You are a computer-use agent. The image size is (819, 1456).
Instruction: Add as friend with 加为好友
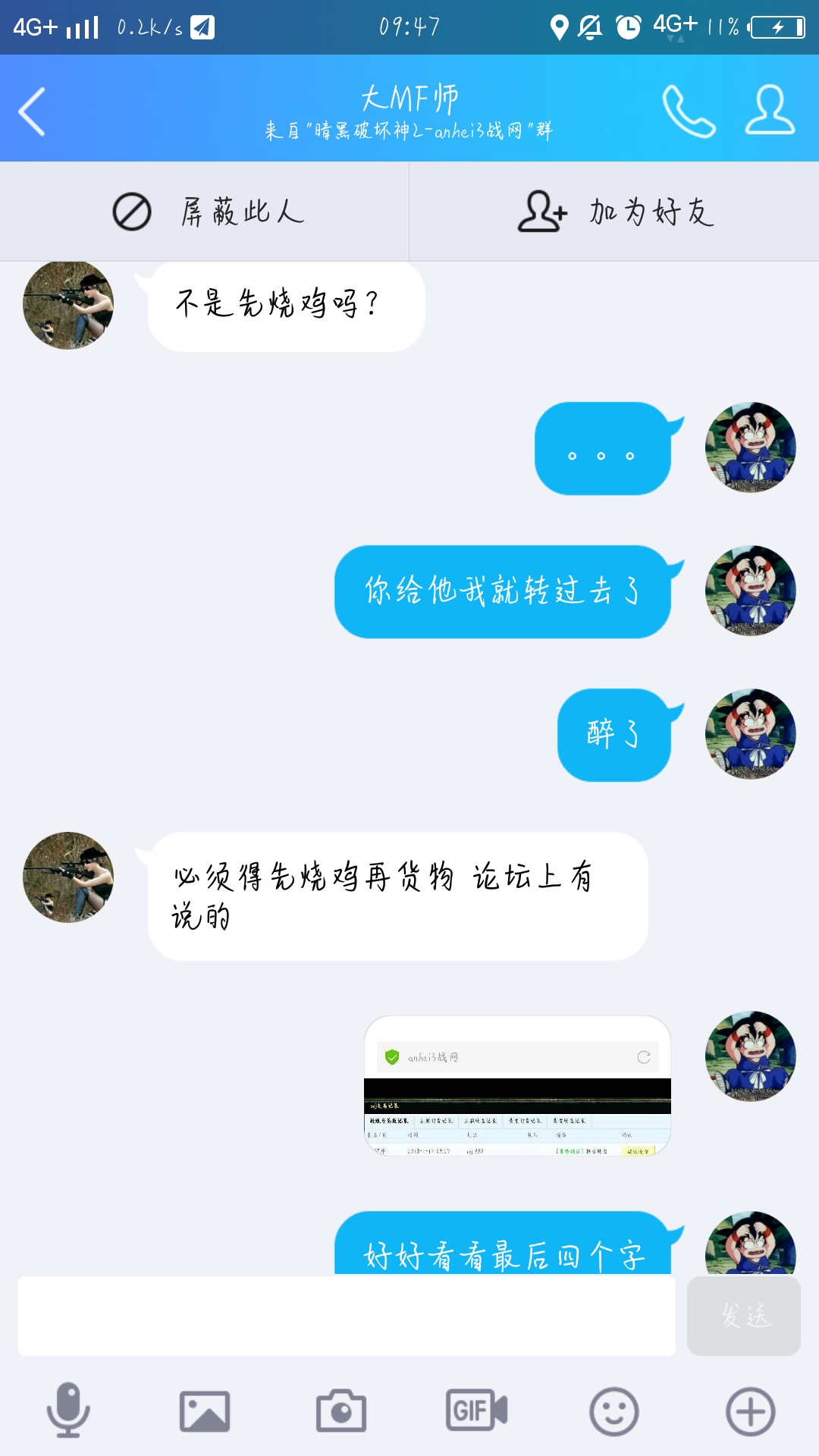point(616,212)
